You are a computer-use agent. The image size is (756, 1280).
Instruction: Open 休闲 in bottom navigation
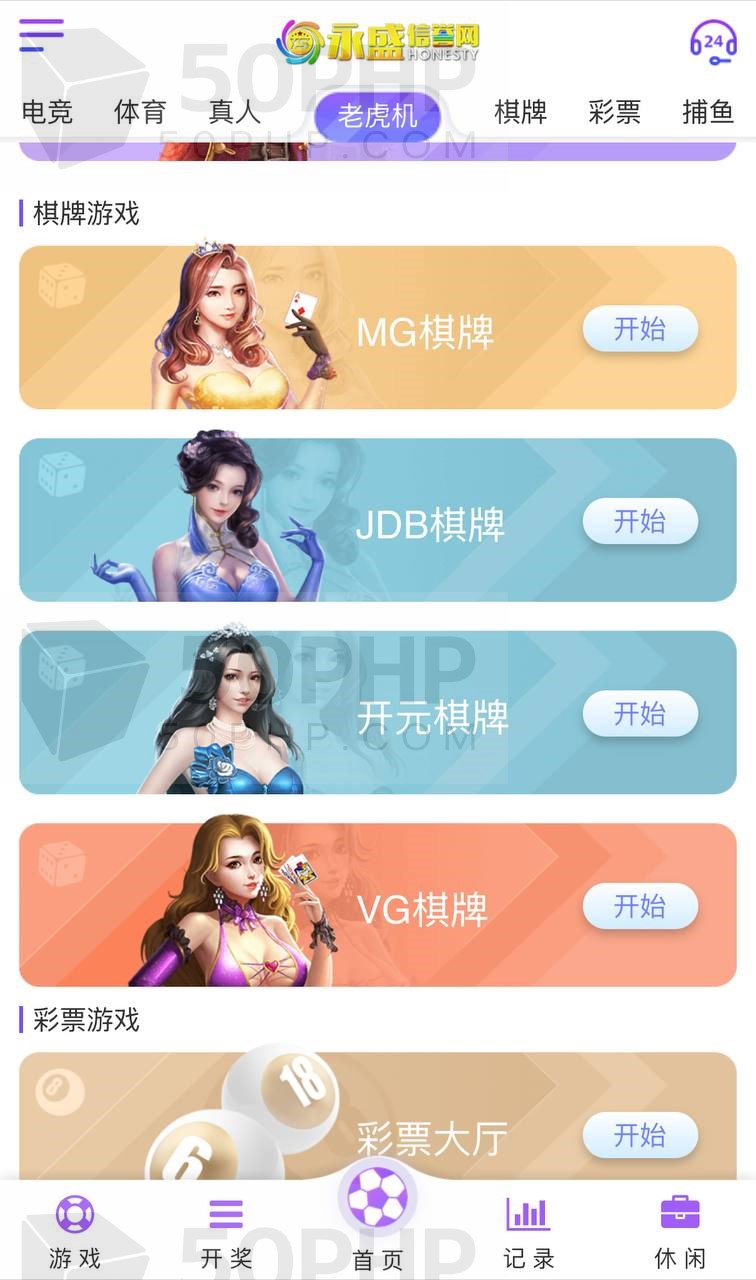pos(680,1232)
